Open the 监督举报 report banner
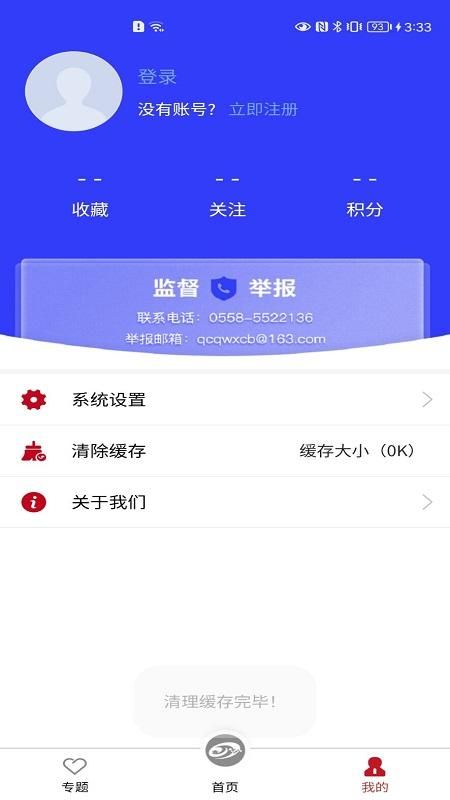The width and height of the screenshot is (450, 800). (x=225, y=306)
